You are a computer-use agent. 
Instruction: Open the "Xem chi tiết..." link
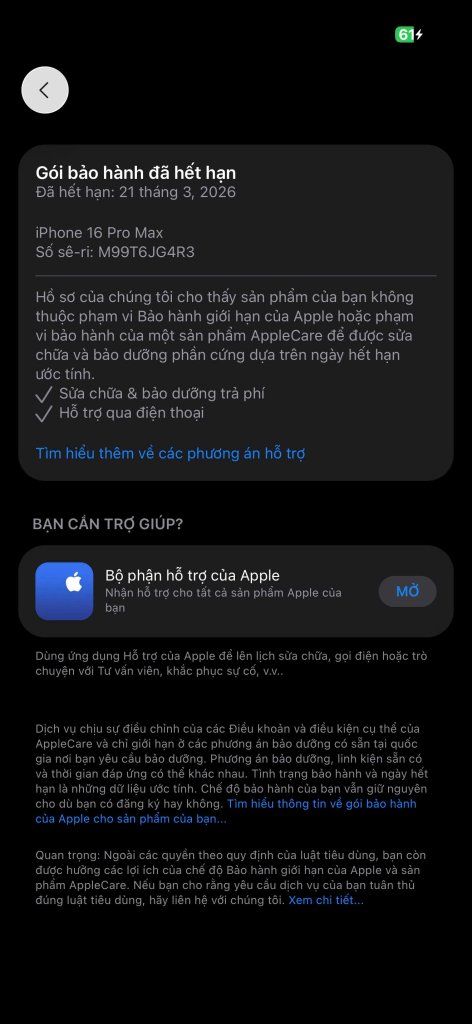tap(326, 900)
